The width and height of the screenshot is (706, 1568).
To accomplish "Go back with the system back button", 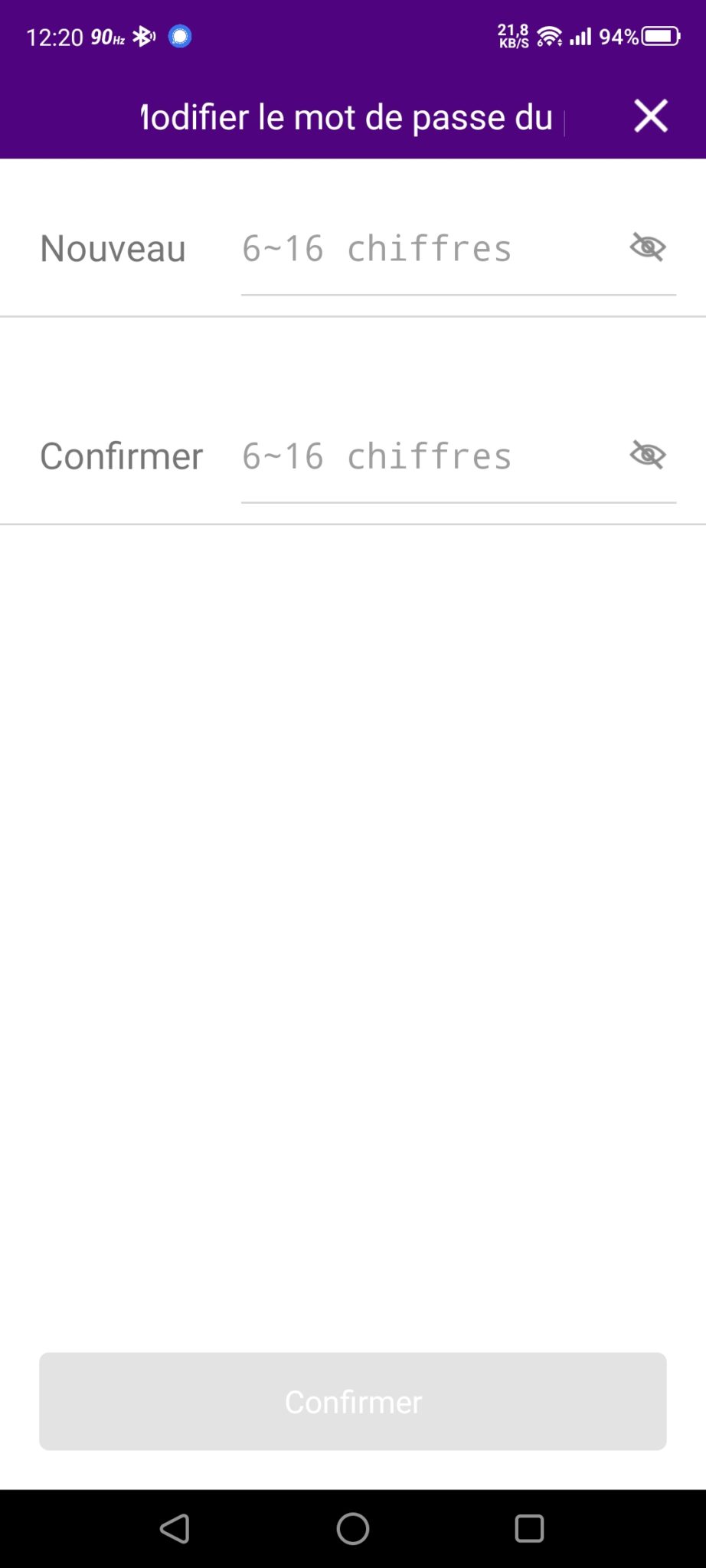I will 175,1529.
